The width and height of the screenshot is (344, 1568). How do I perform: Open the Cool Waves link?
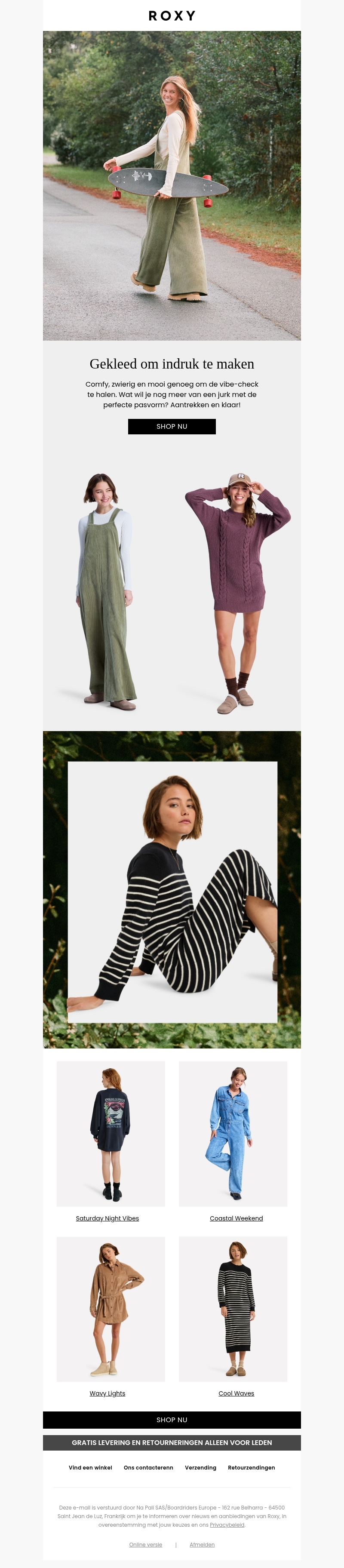click(236, 1393)
